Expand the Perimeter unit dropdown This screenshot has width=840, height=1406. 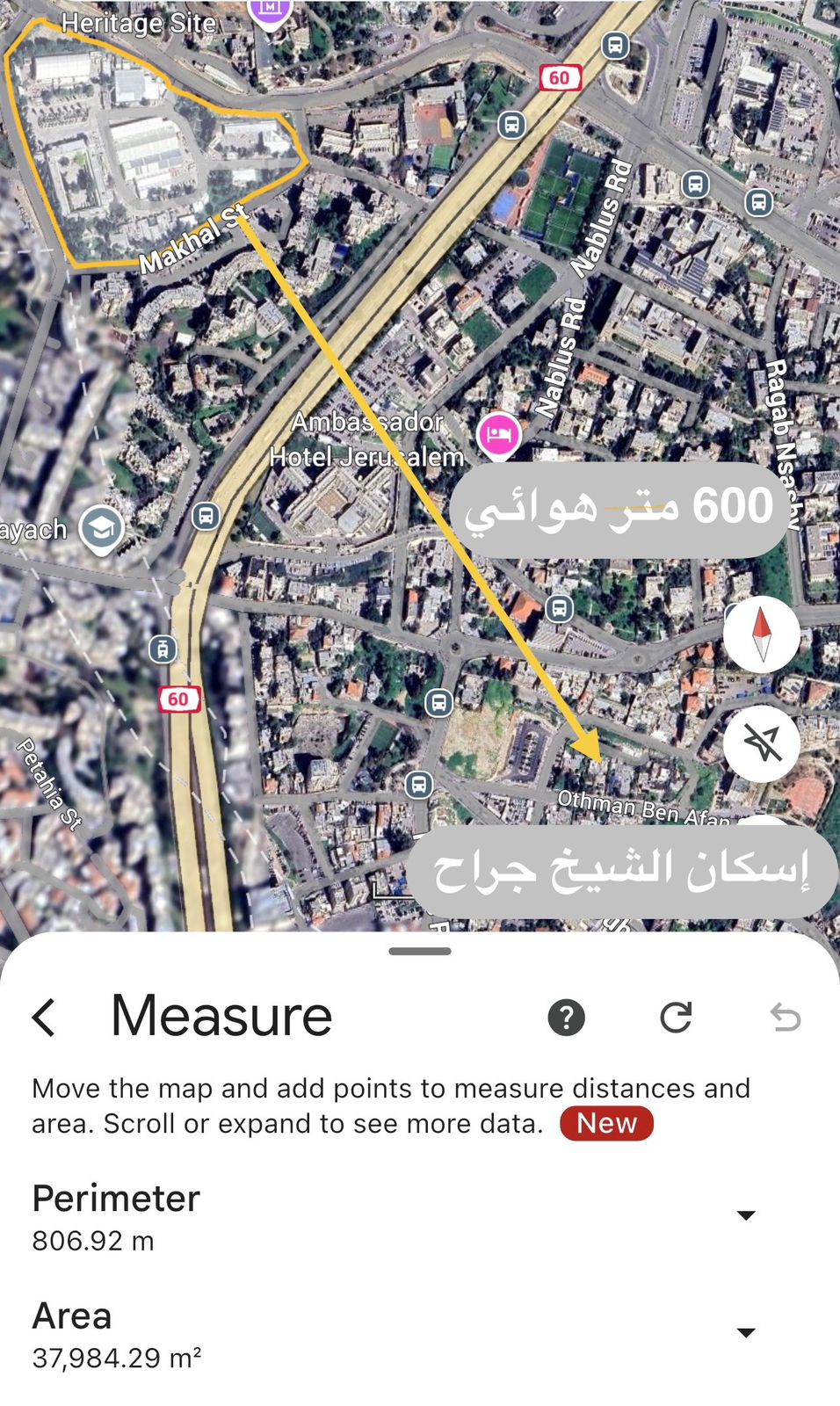pyautogui.click(x=746, y=1215)
